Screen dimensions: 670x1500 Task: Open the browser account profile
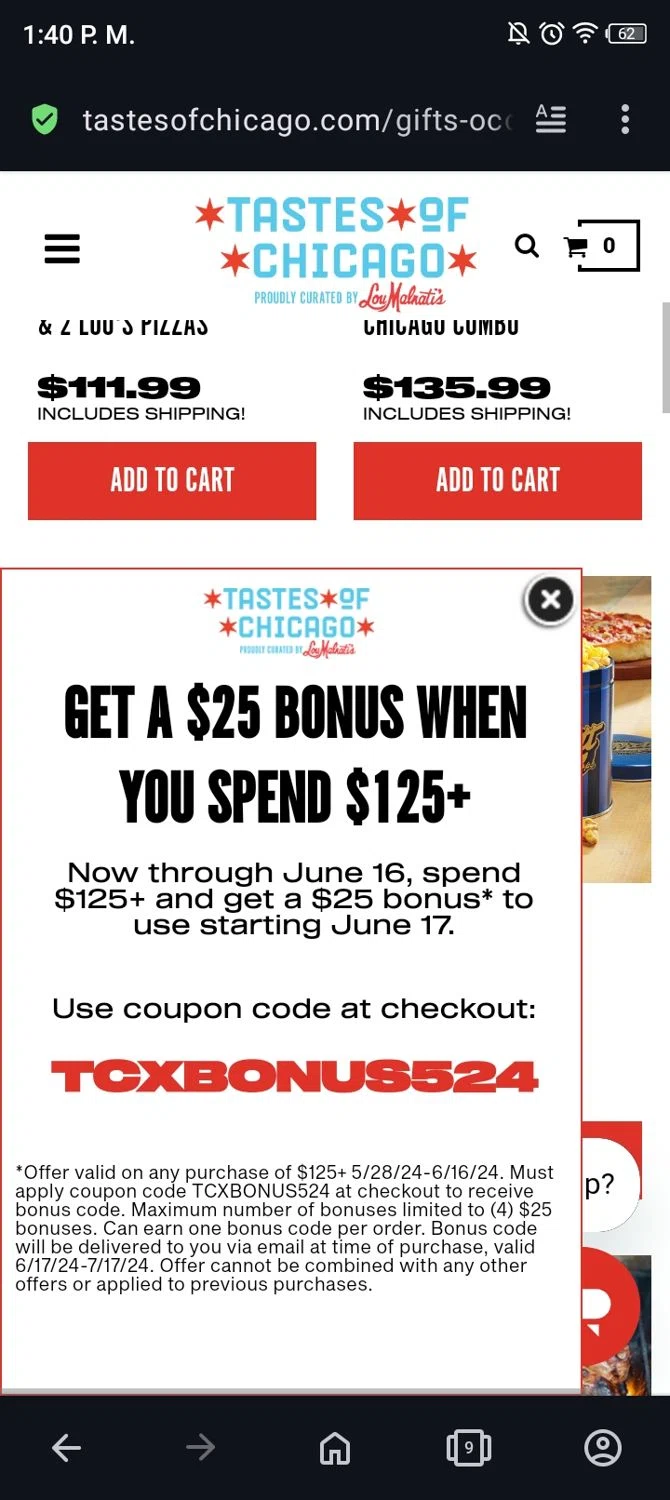pos(602,1447)
